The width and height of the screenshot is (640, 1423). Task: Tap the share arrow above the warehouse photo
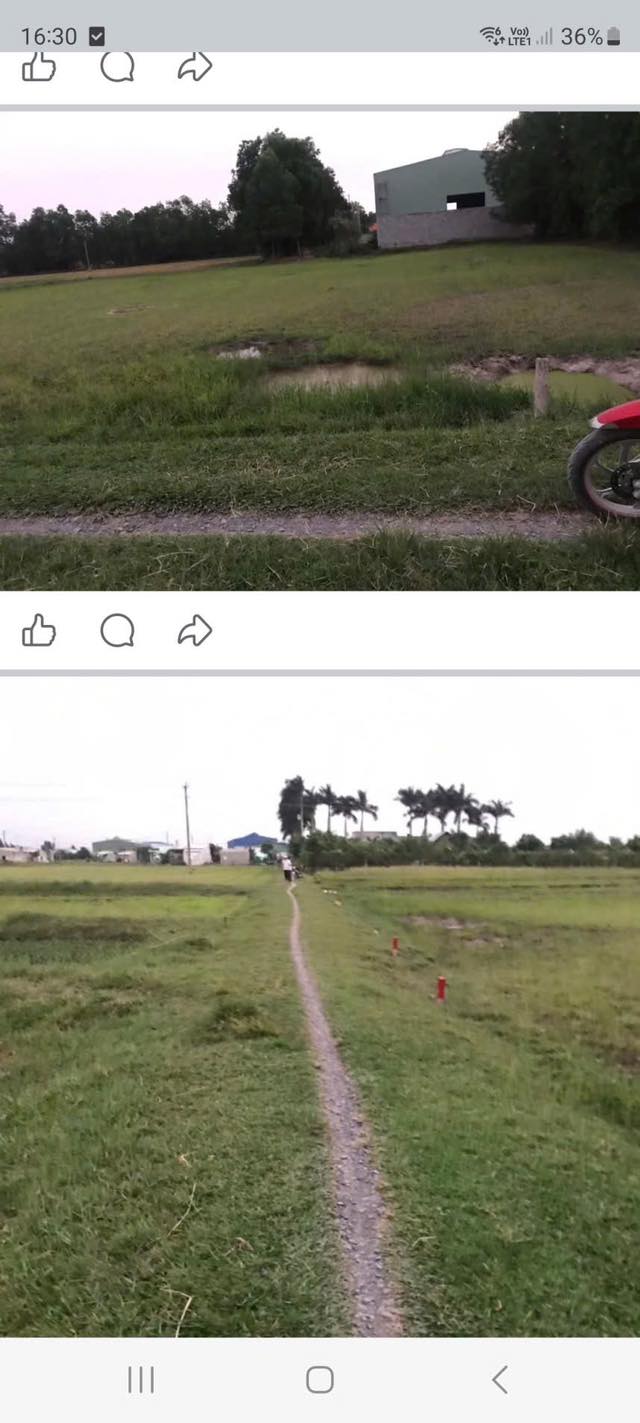[x=195, y=67]
